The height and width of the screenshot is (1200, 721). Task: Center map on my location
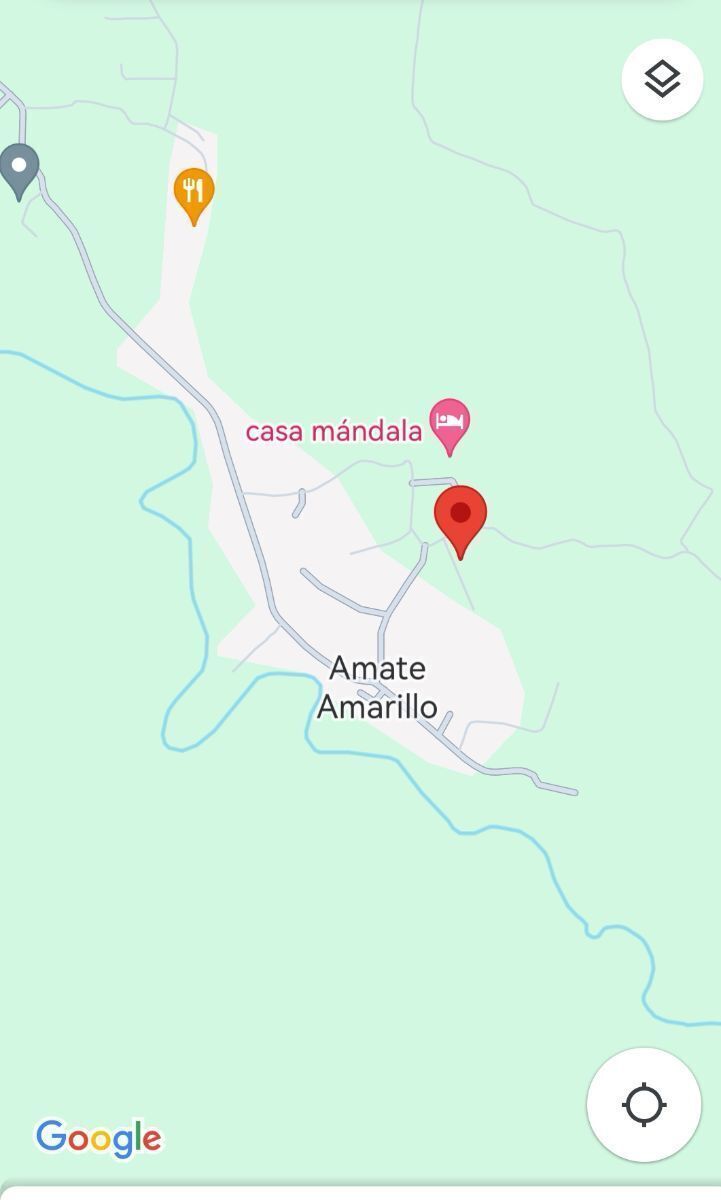coord(644,1104)
